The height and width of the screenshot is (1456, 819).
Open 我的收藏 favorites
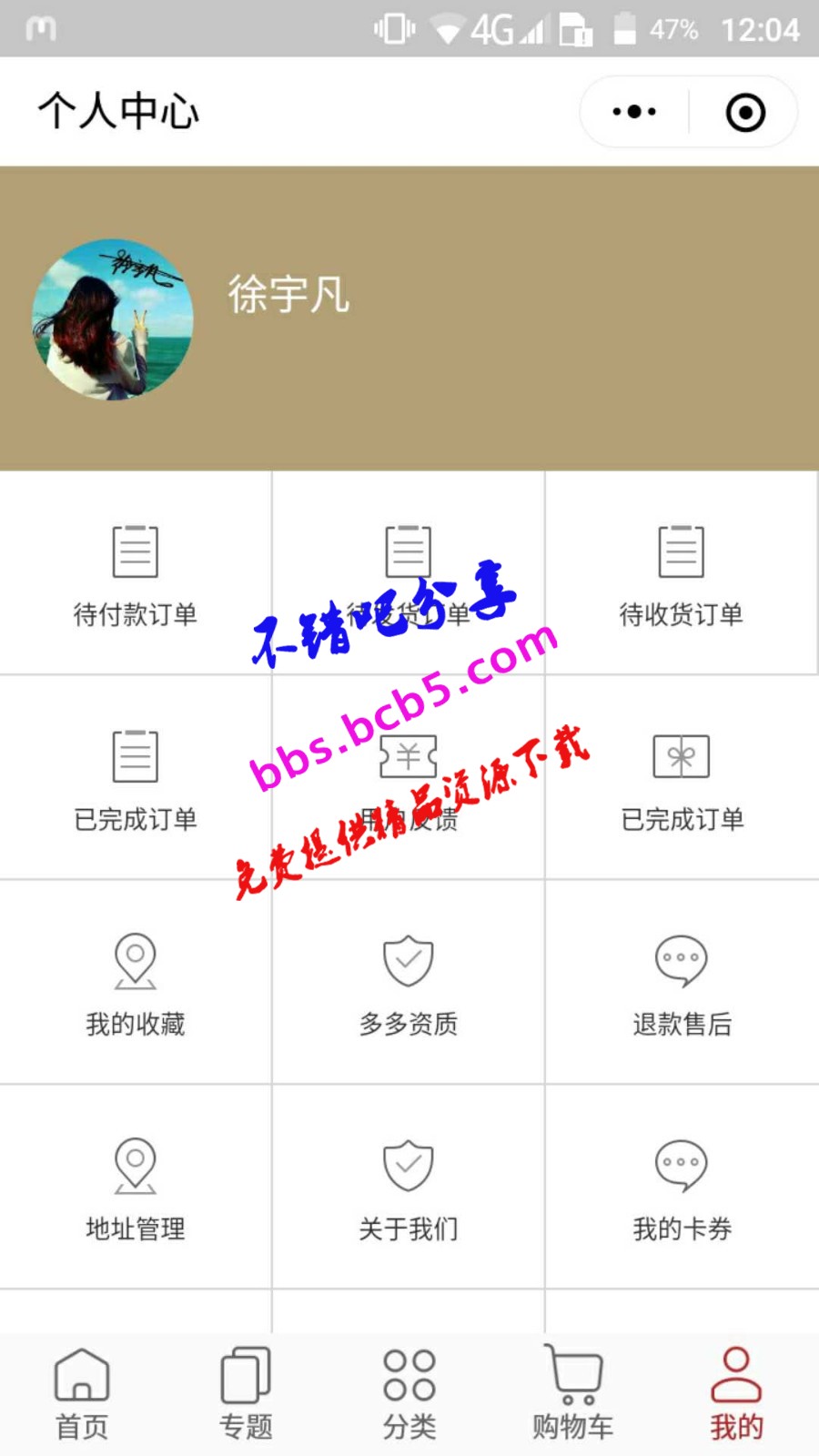tap(136, 983)
